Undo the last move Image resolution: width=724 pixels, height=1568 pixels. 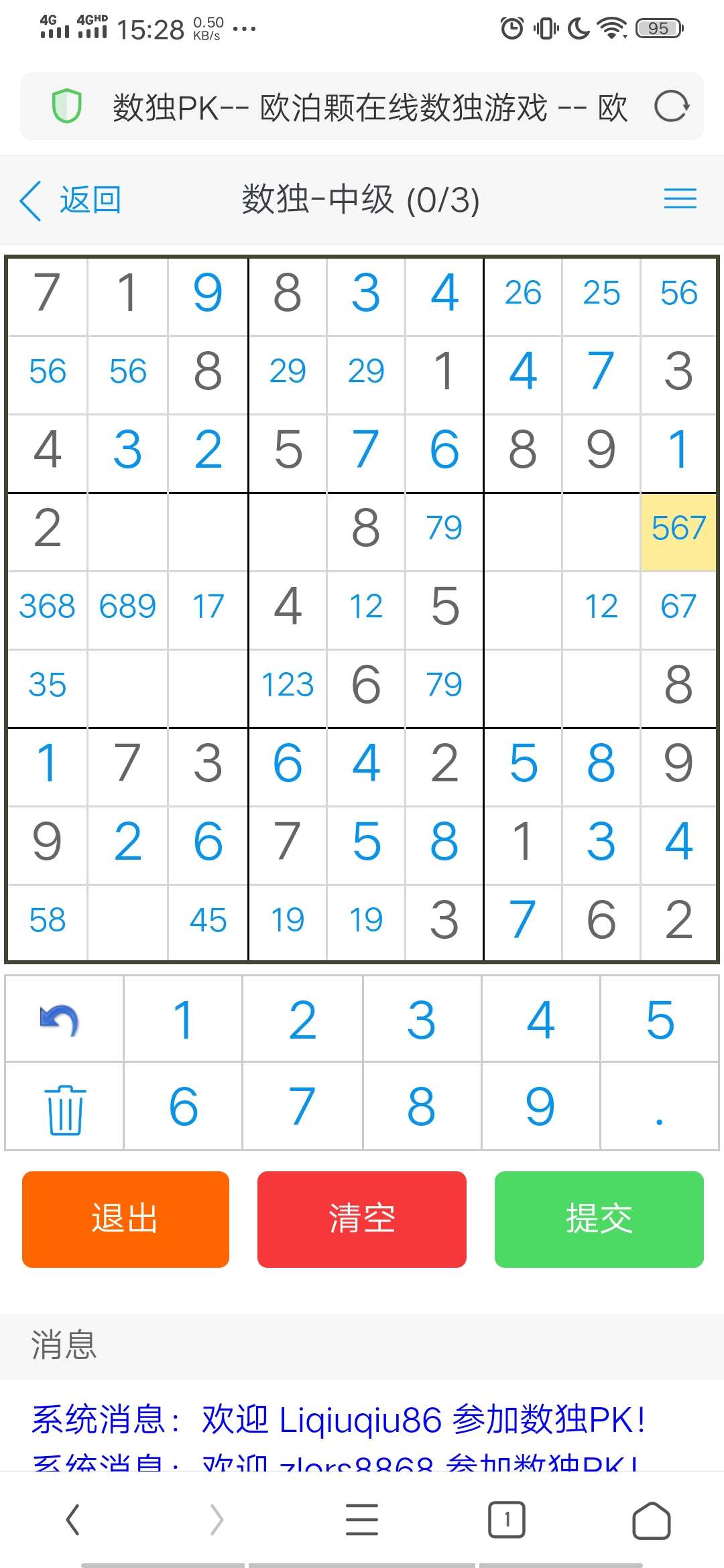coord(64,1019)
